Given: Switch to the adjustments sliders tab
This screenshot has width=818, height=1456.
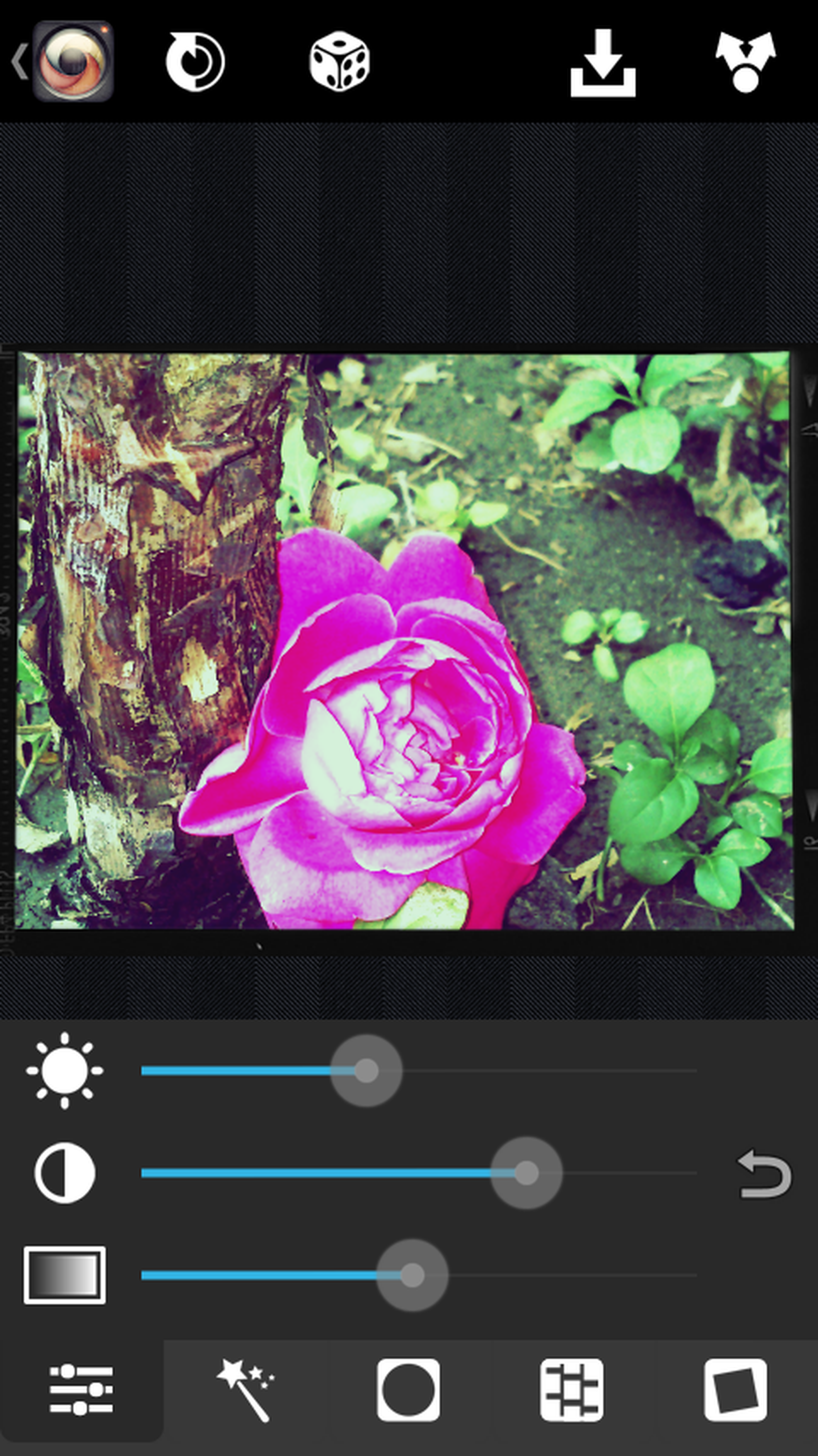Looking at the screenshot, I should [x=81, y=1390].
